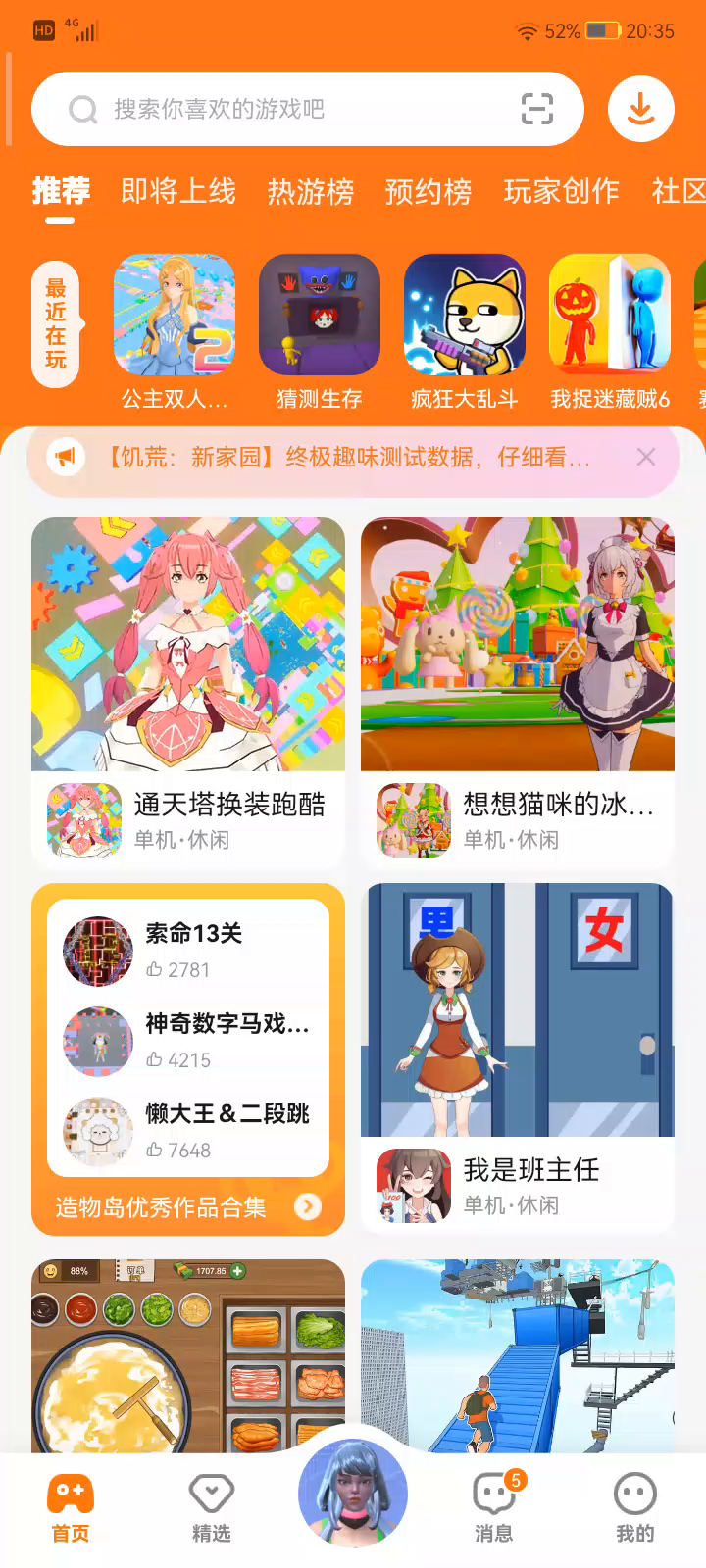Viewport: 706px width, 1568px height.
Task: Switch to the 即将上线 tab
Action: tap(178, 191)
